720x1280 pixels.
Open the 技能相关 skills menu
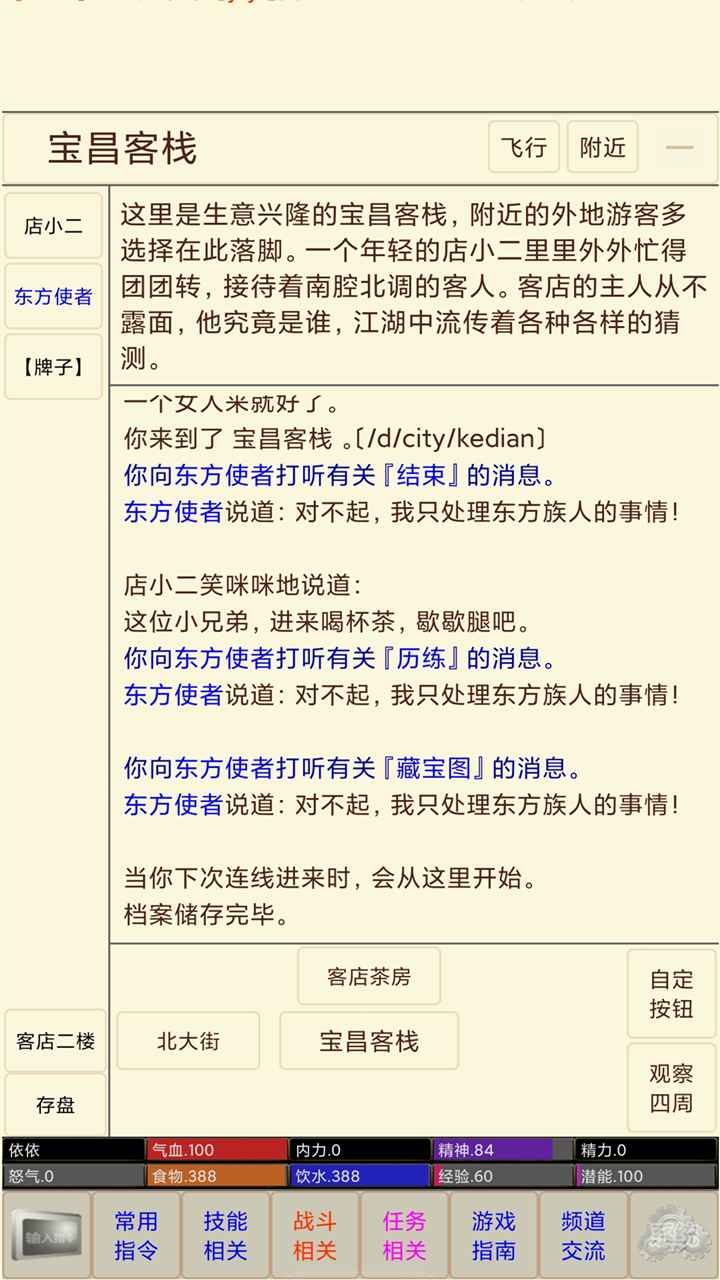coord(225,1236)
